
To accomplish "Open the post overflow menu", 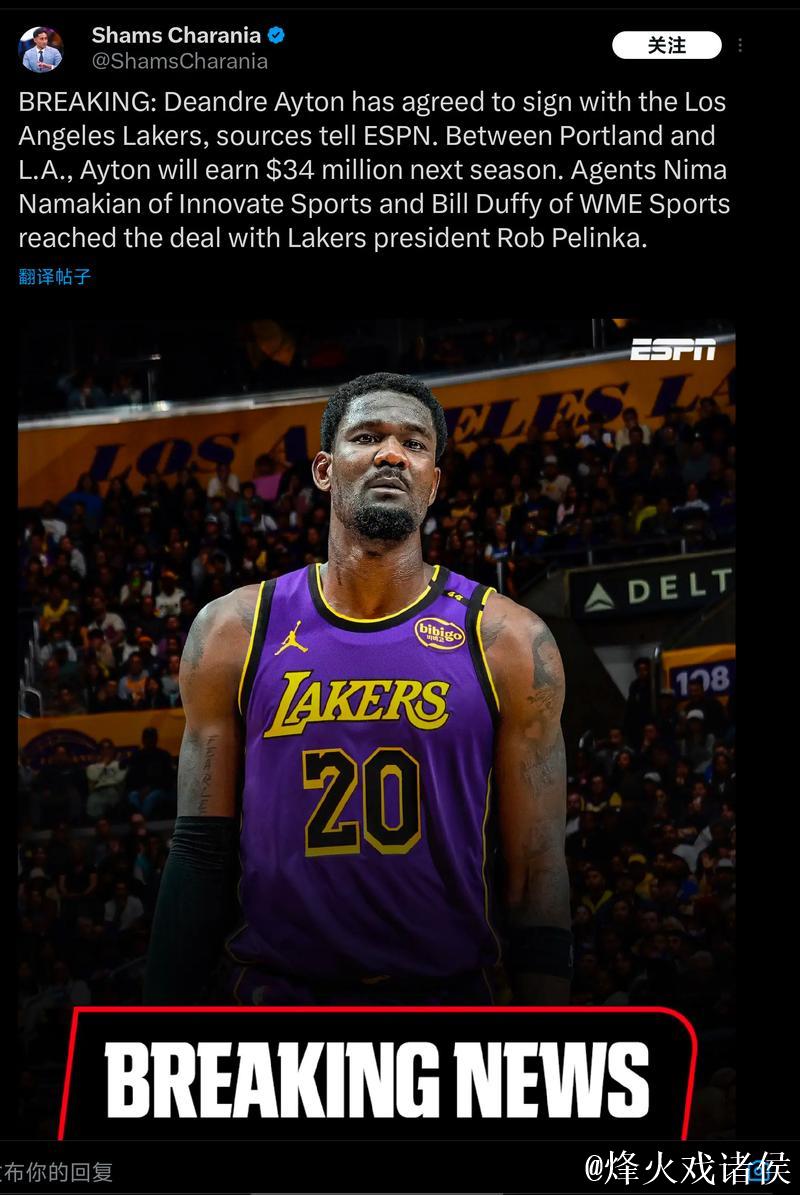I will [740, 45].
